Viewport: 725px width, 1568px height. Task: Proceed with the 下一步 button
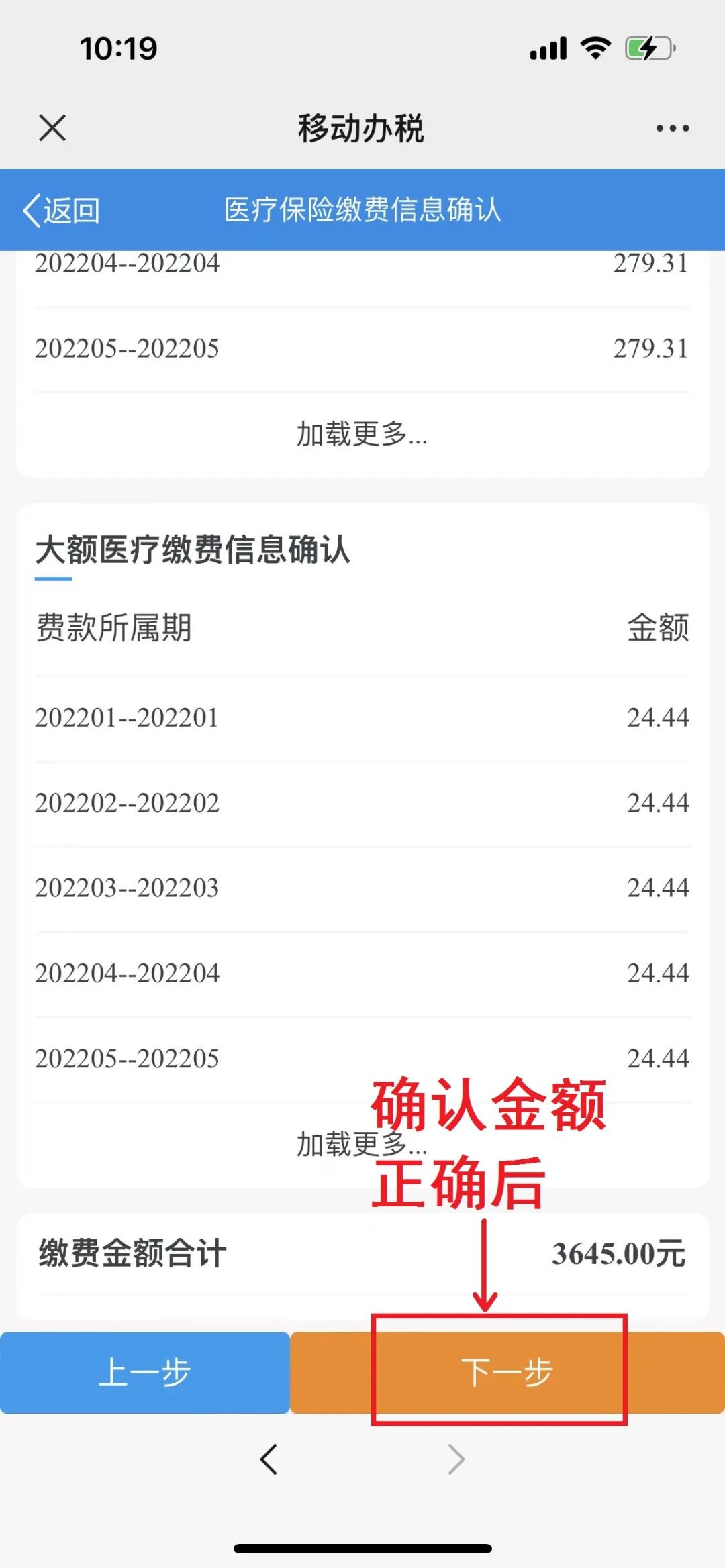[507, 1372]
